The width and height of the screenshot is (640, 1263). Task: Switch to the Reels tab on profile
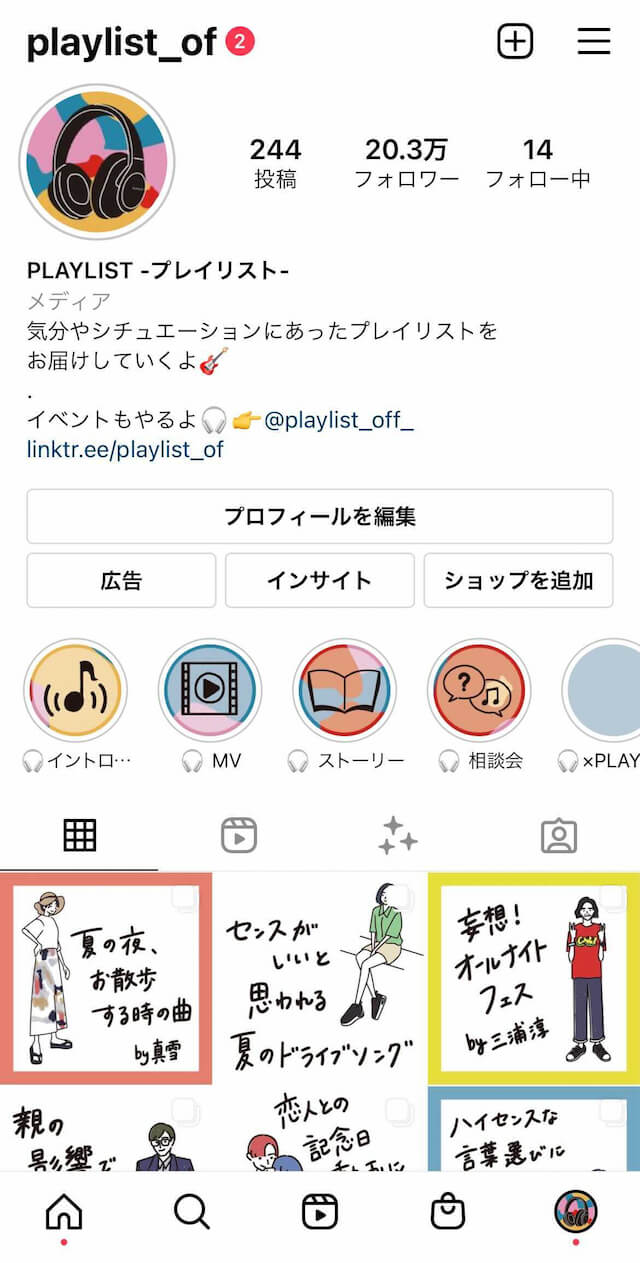[x=239, y=835]
